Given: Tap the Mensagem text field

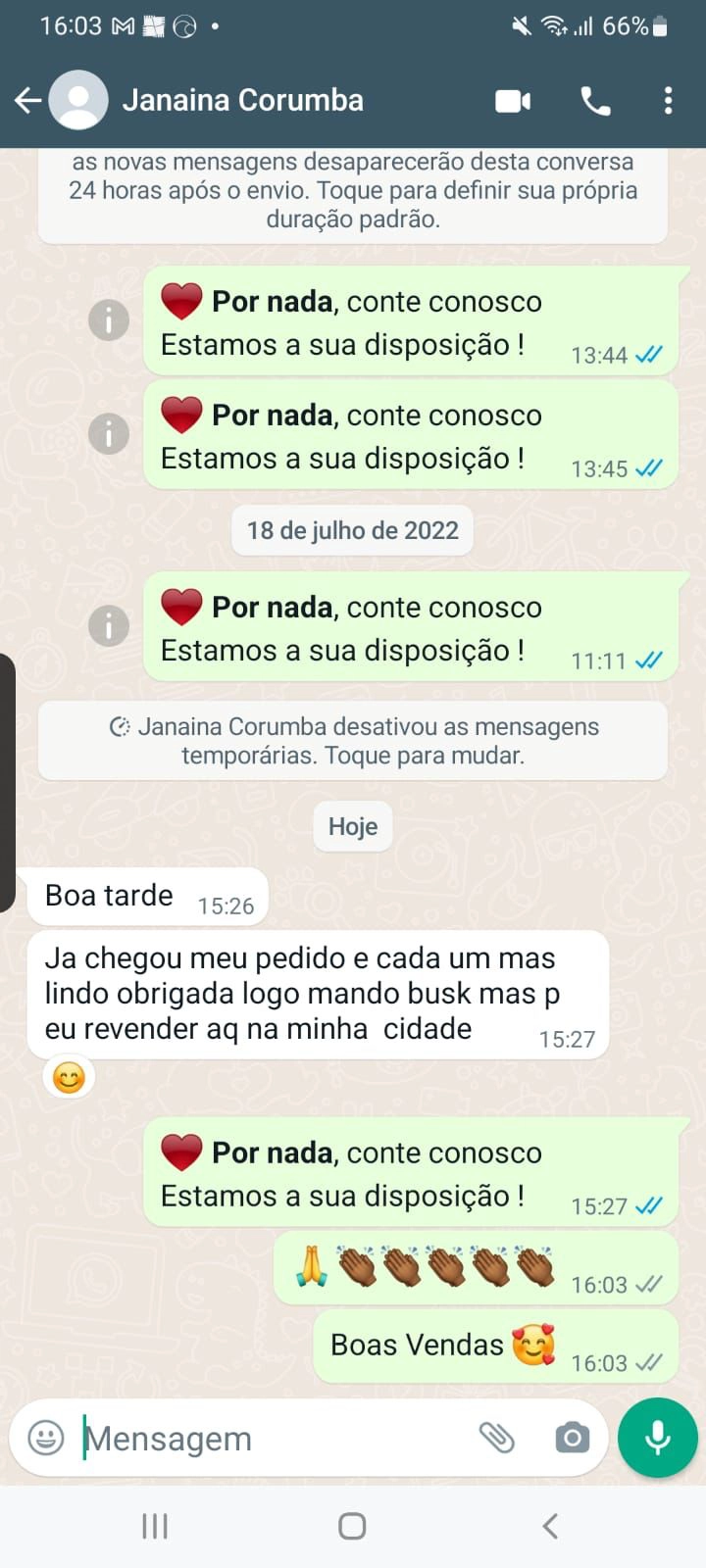Looking at the screenshot, I should [275, 1438].
